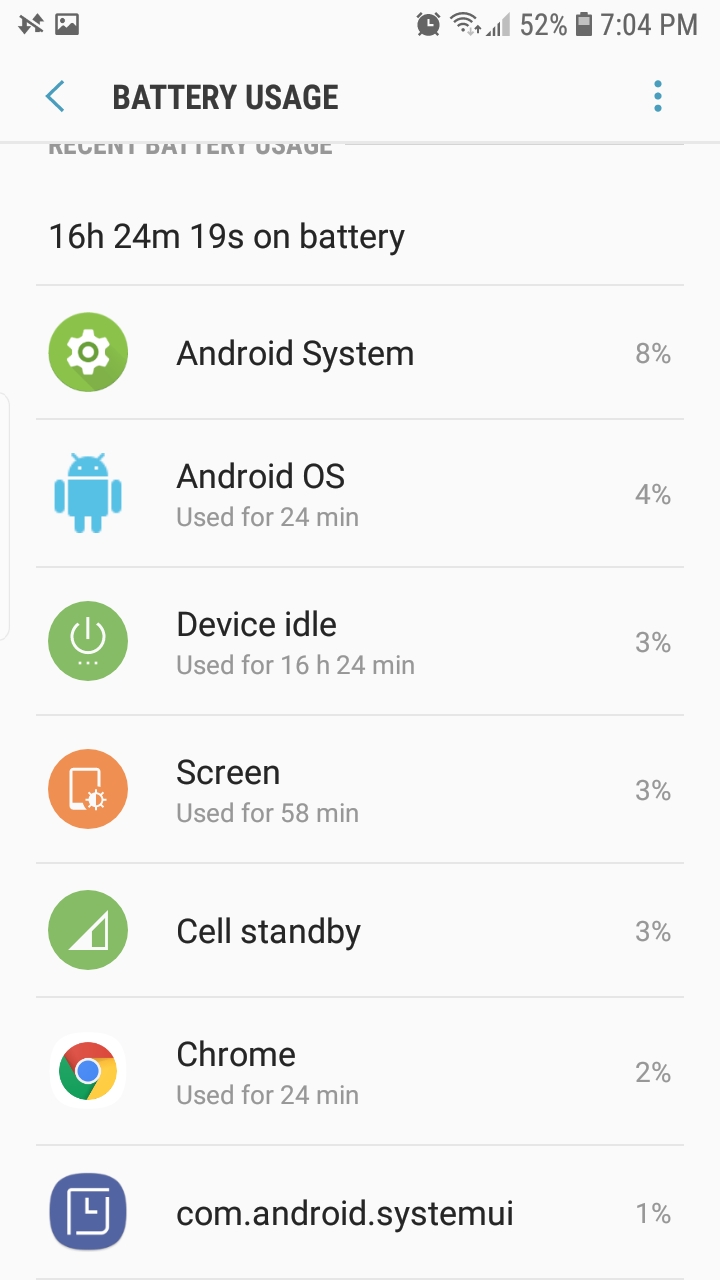Open Android System battery details
Viewport: 720px width, 1280px height.
tap(360, 353)
